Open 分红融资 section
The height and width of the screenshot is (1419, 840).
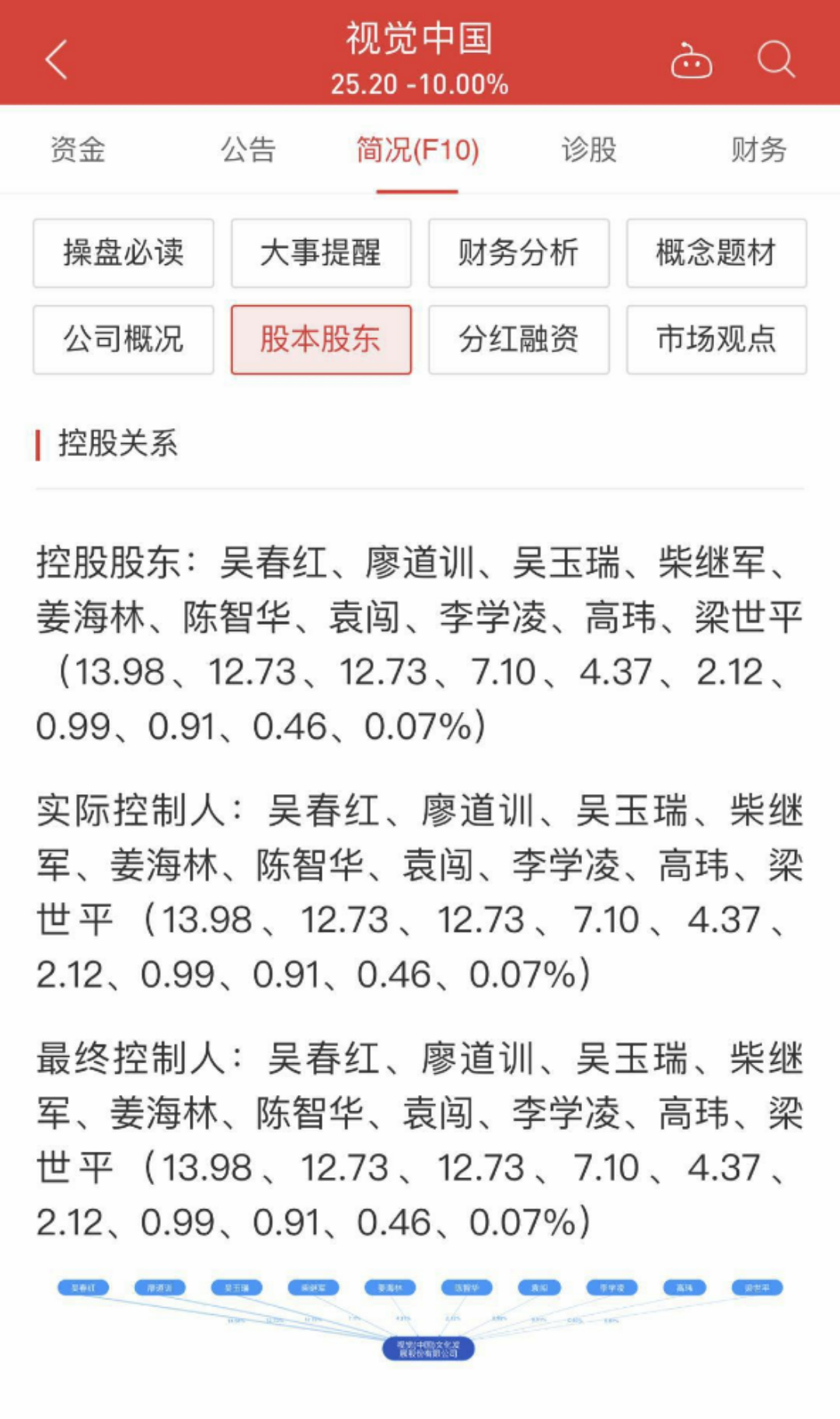click(519, 340)
